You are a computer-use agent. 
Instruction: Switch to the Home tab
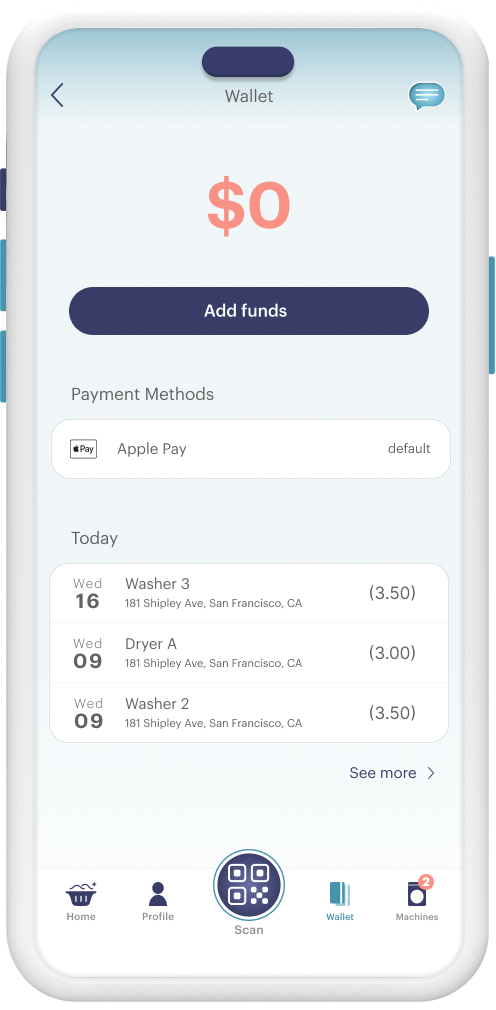point(81,901)
